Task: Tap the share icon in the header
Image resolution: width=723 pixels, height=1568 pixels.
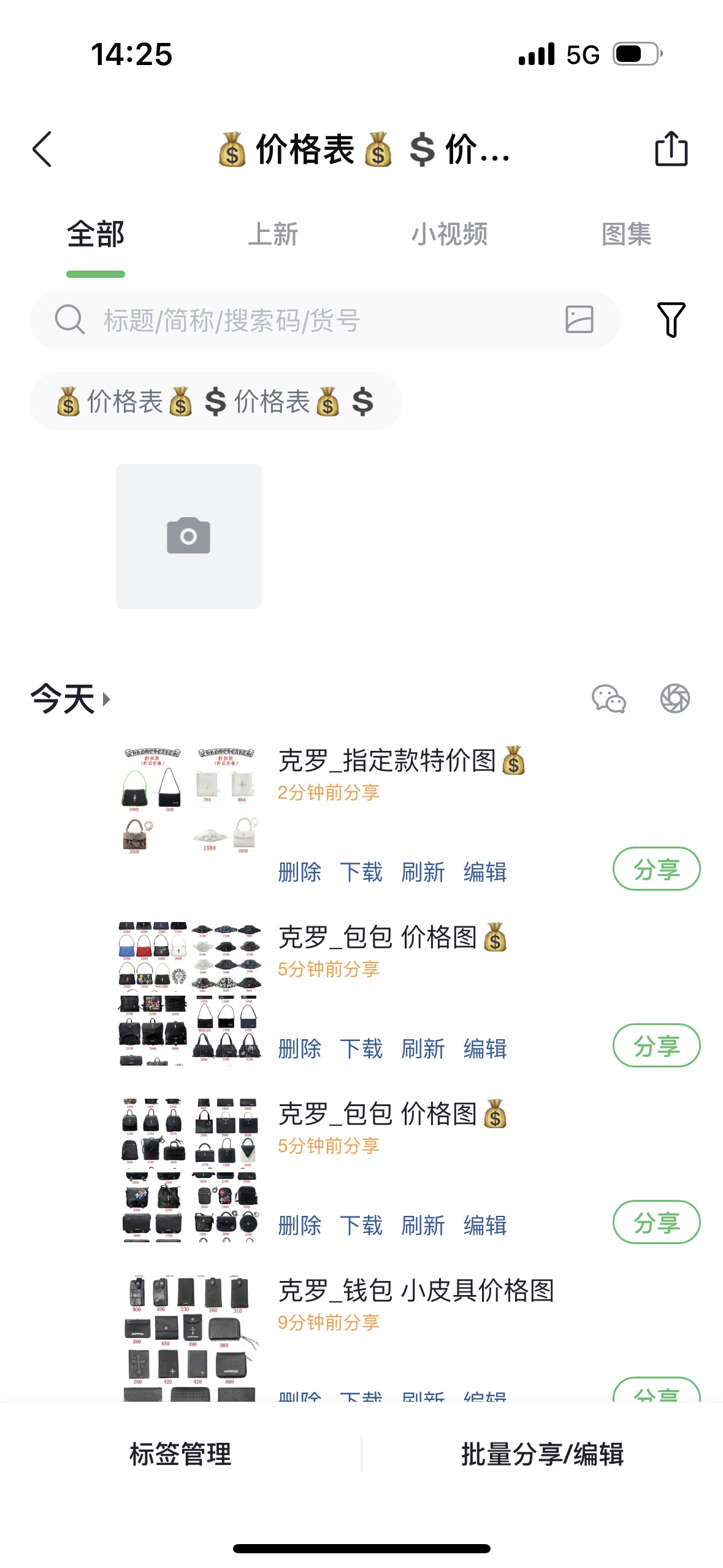Action: tap(671, 149)
